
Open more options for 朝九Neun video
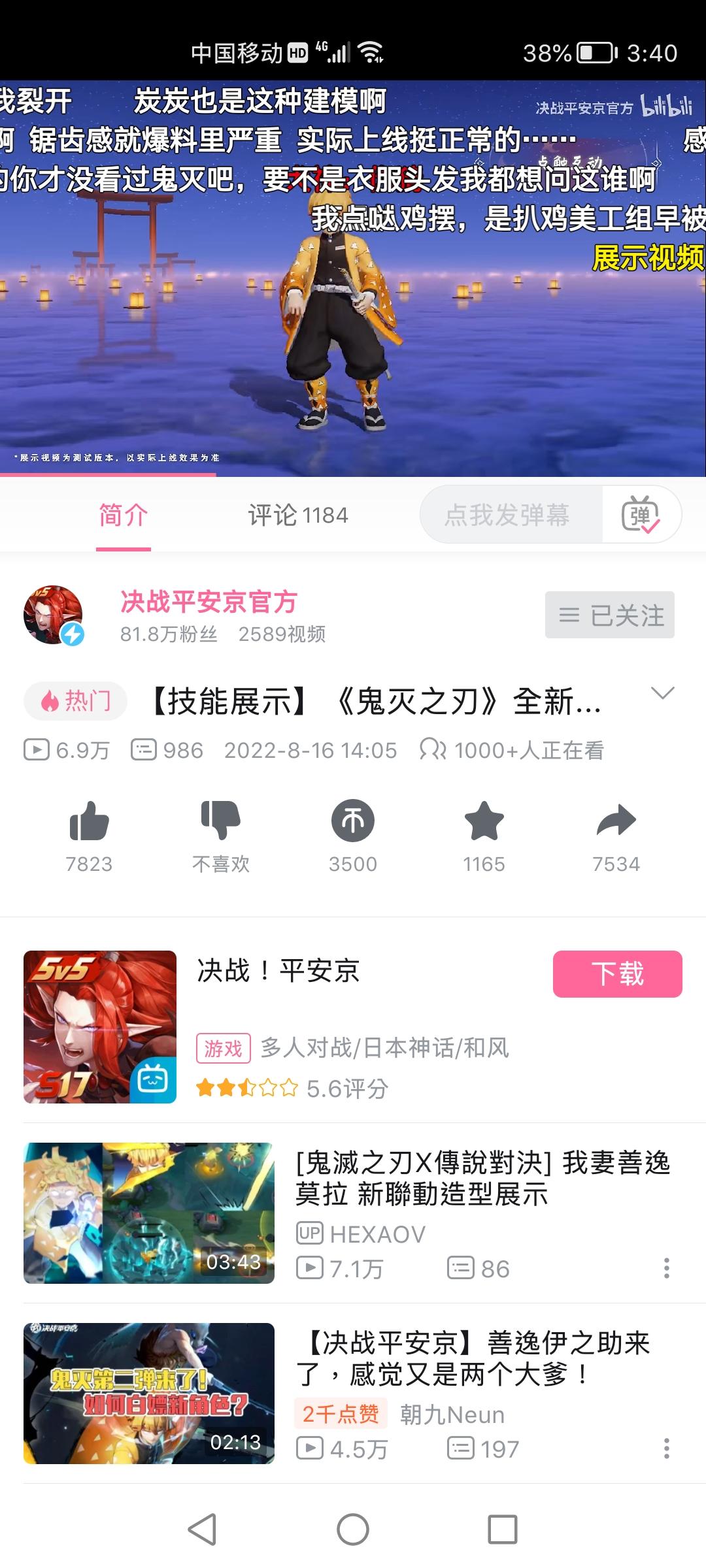[x=667, y=1448]
